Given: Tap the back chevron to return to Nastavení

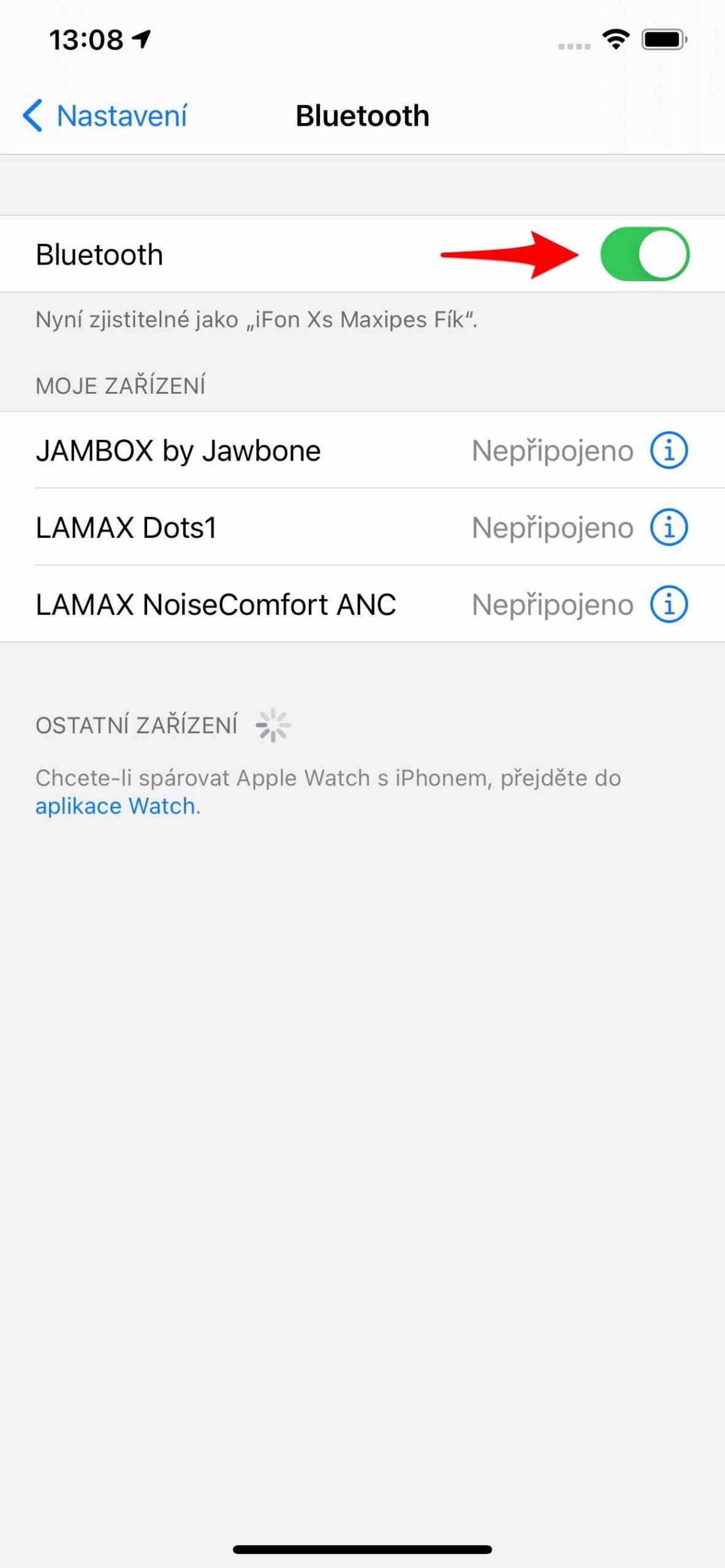Looking at the screenshot, I should tap(34, 116).
